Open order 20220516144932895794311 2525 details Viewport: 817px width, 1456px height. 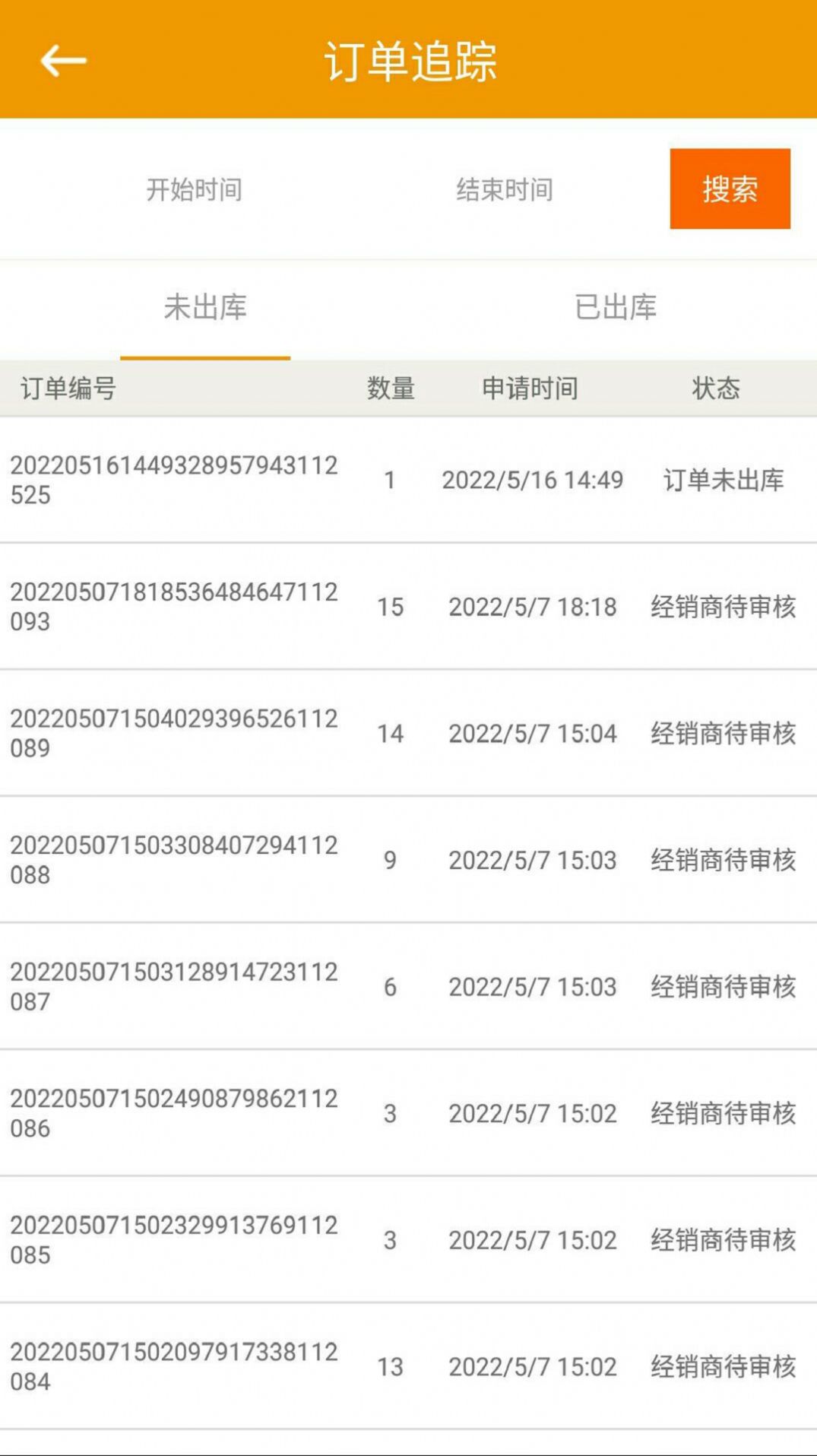173,479
